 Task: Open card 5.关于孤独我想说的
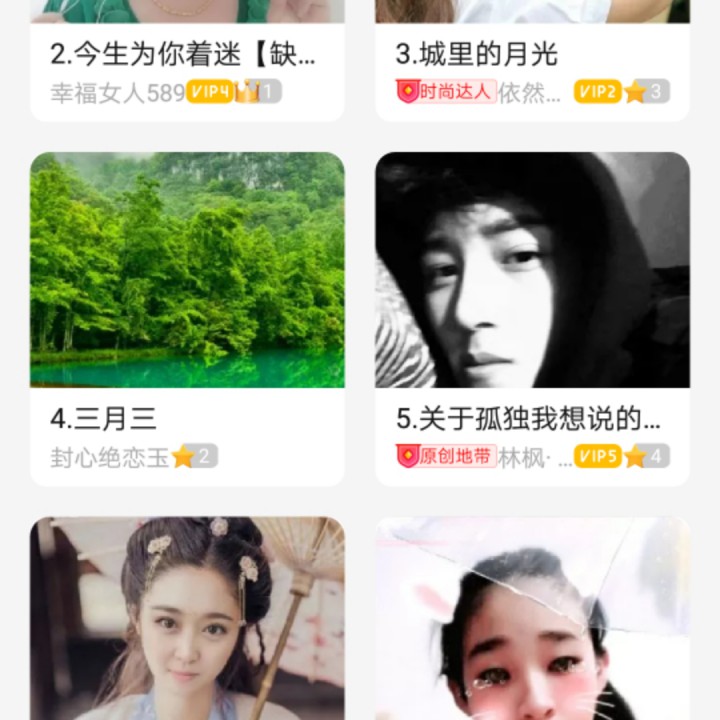[x=532, y=319]
